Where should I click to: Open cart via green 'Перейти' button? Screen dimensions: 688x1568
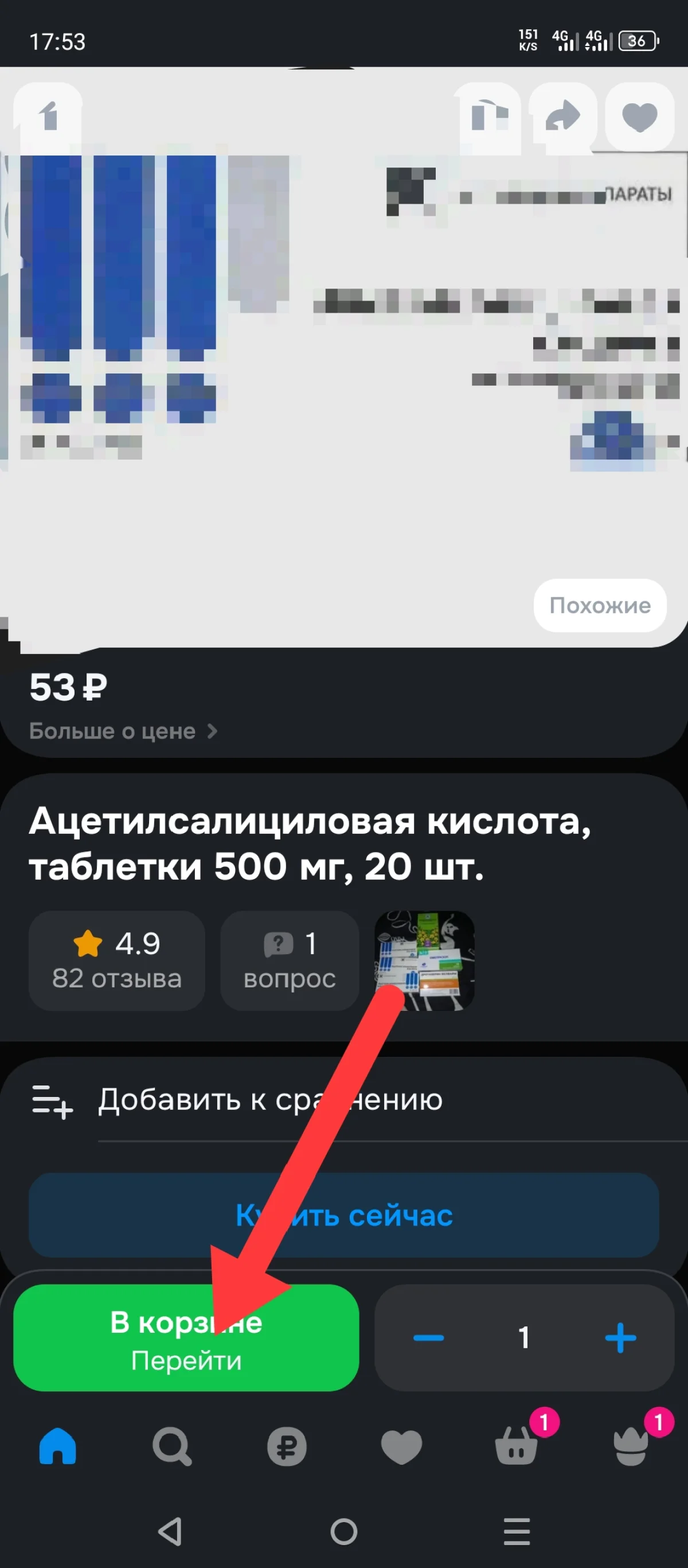[186, 1340]
